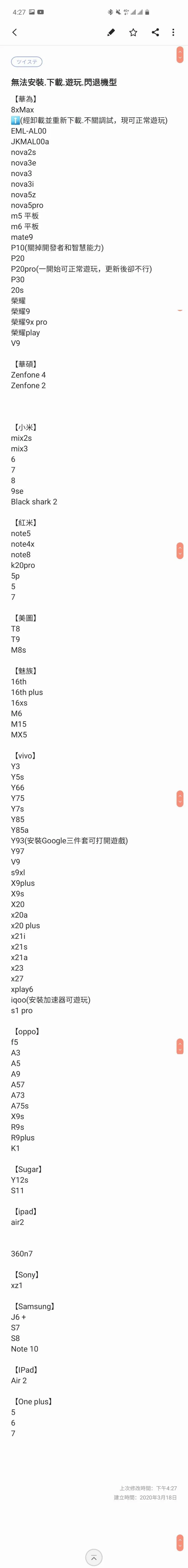Open the overflow menu

[x=173, y=32]
